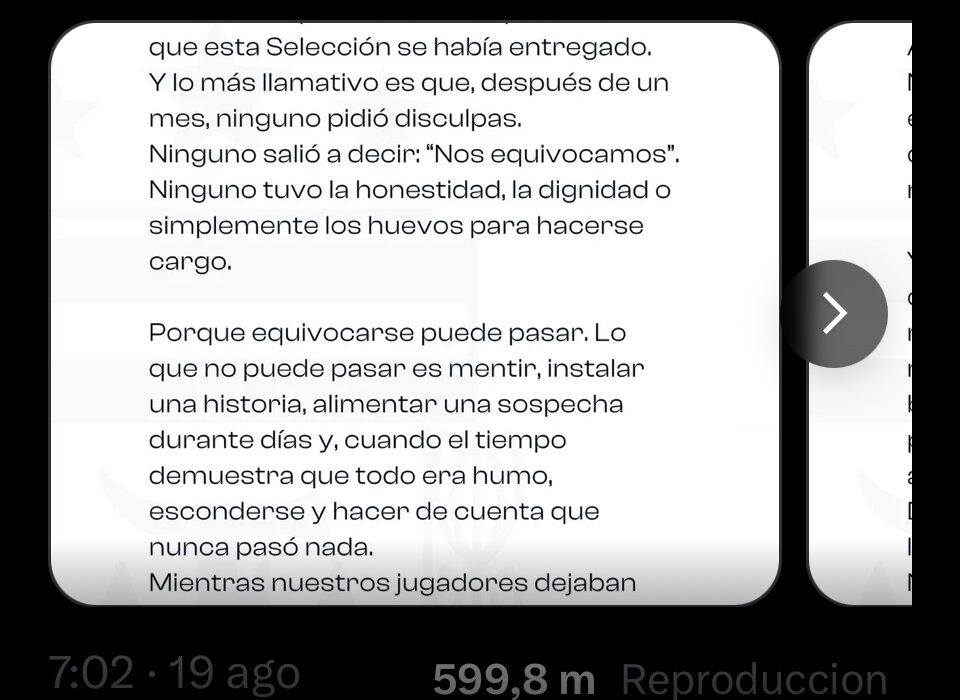Open the image starting 'que esta Selección'
The image size is (960, 700).
414,314
